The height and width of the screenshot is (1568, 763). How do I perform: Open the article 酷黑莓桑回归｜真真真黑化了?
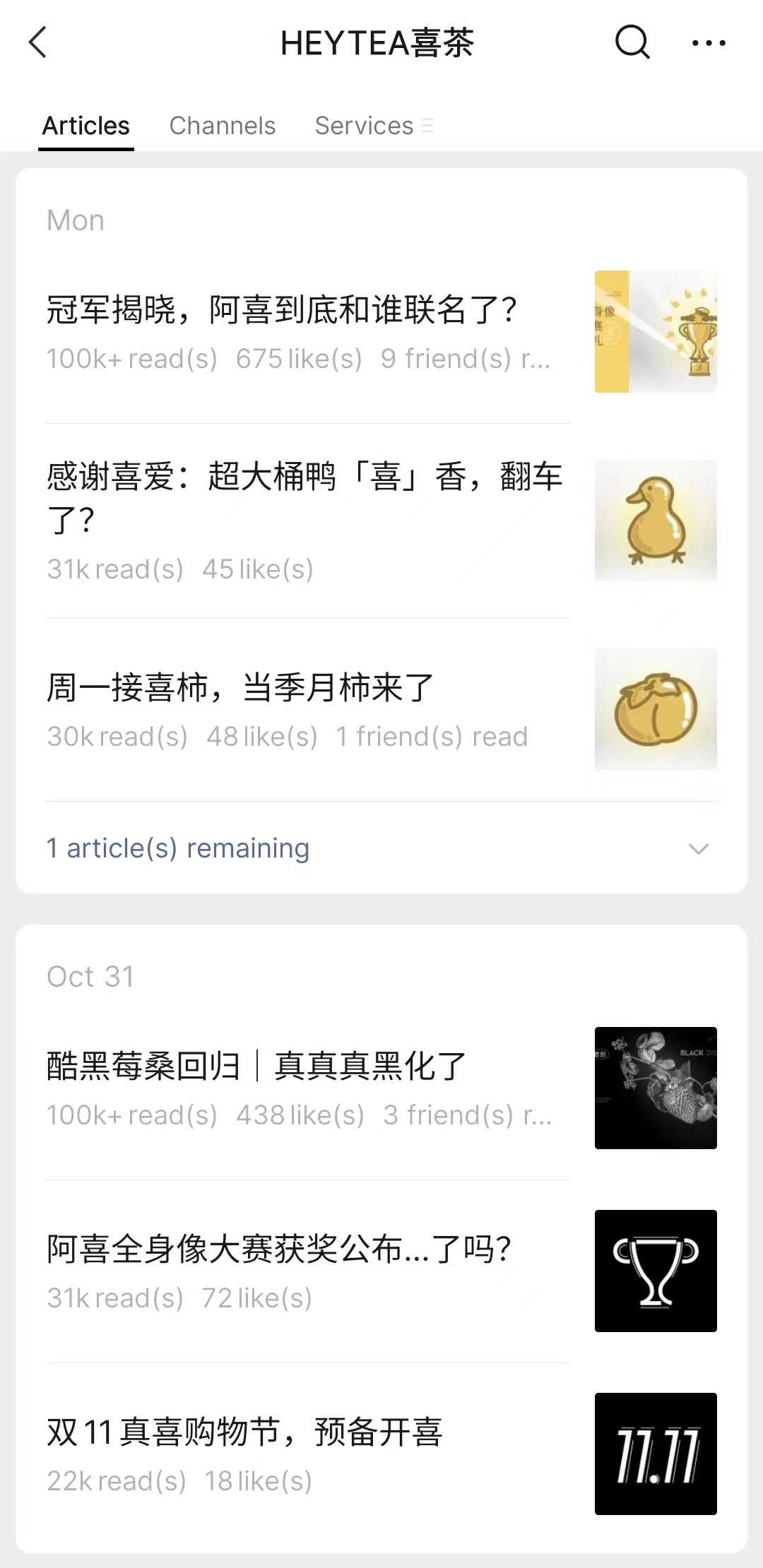point(252,1067)
